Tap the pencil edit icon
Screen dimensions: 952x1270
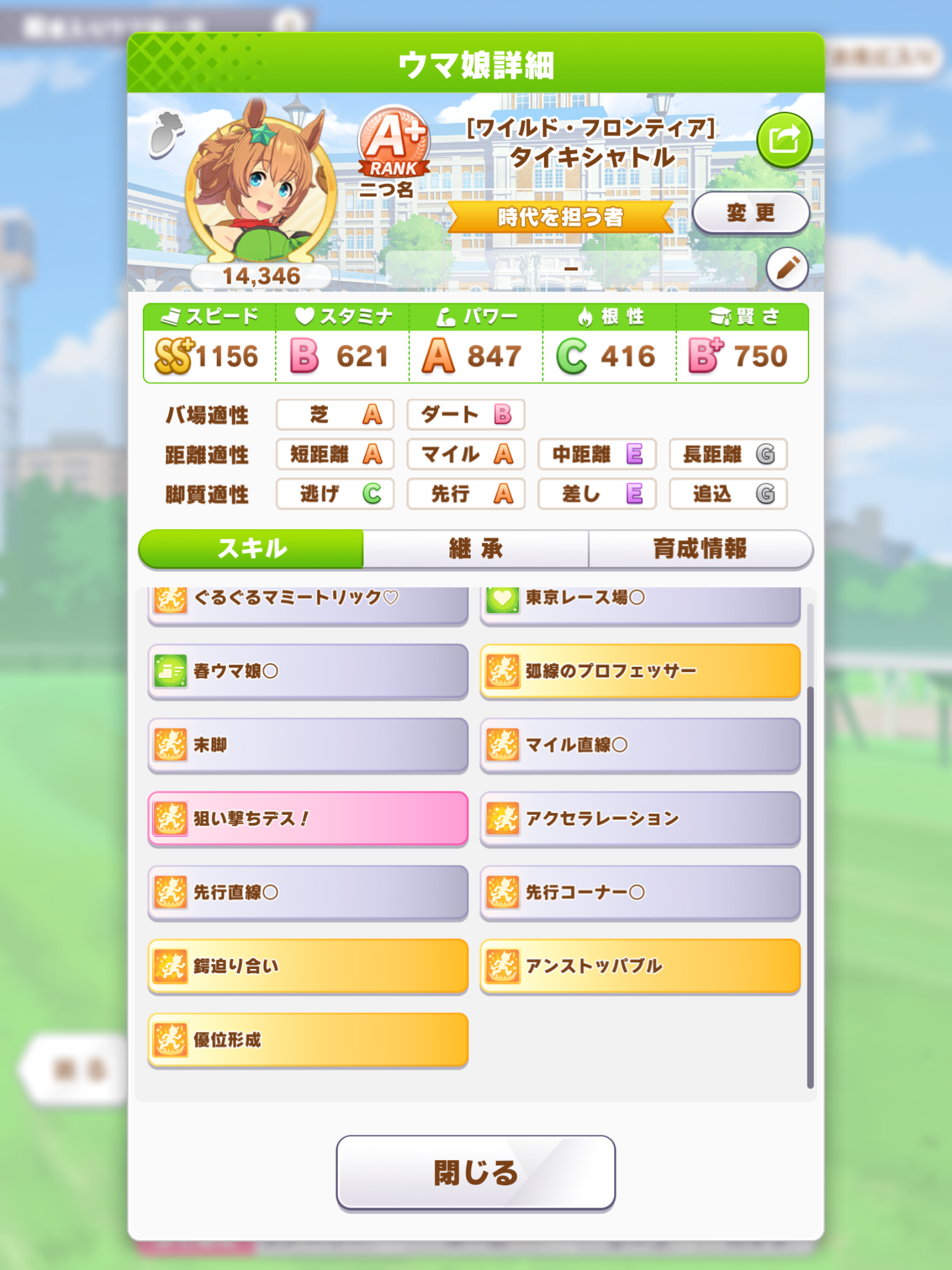tap(787, 269)
